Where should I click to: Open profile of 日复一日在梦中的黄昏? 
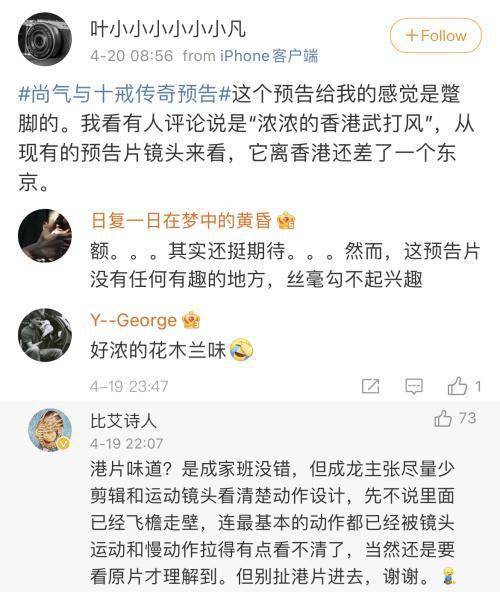(x=181, y=220)
